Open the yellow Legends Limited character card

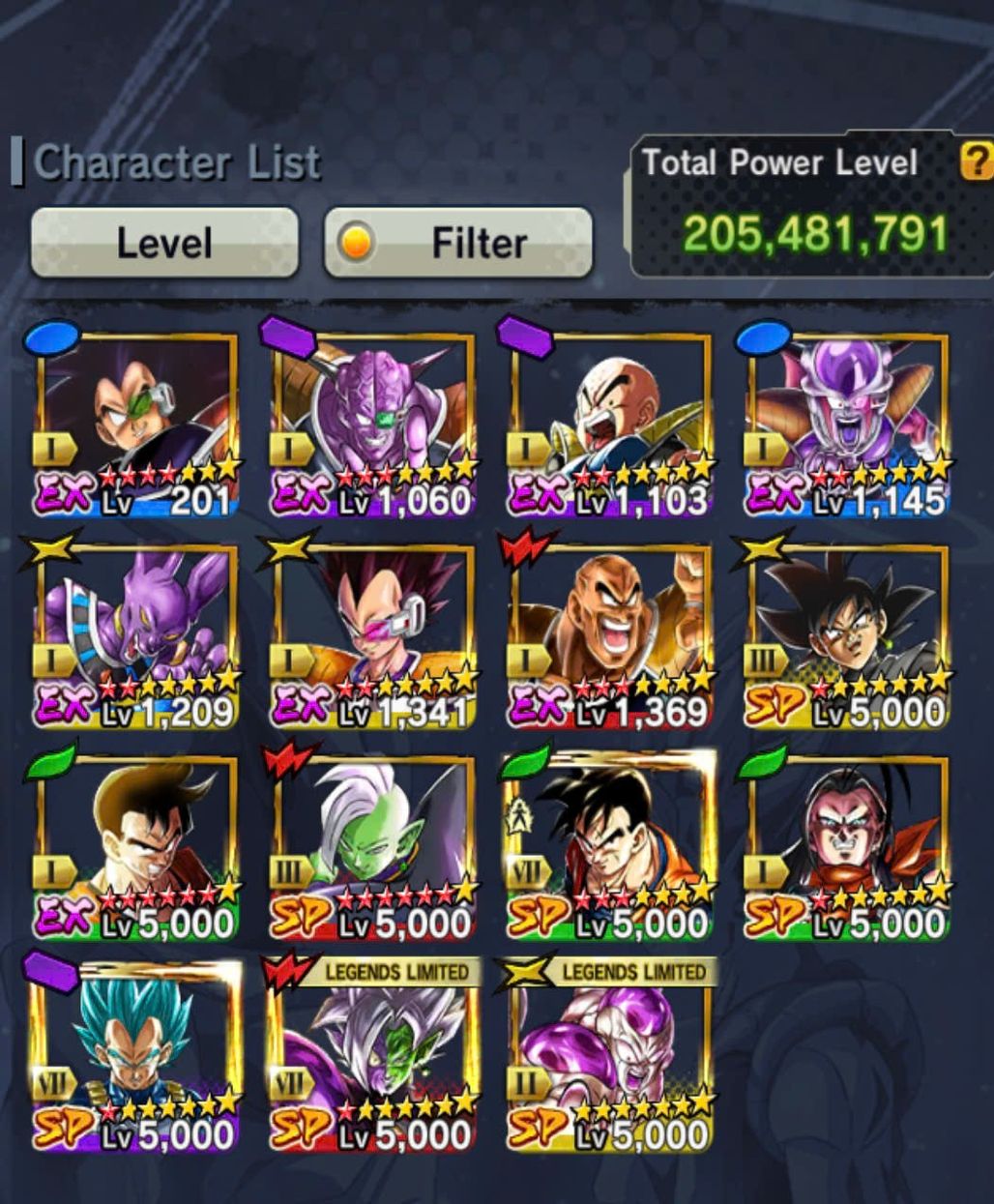611,1059
